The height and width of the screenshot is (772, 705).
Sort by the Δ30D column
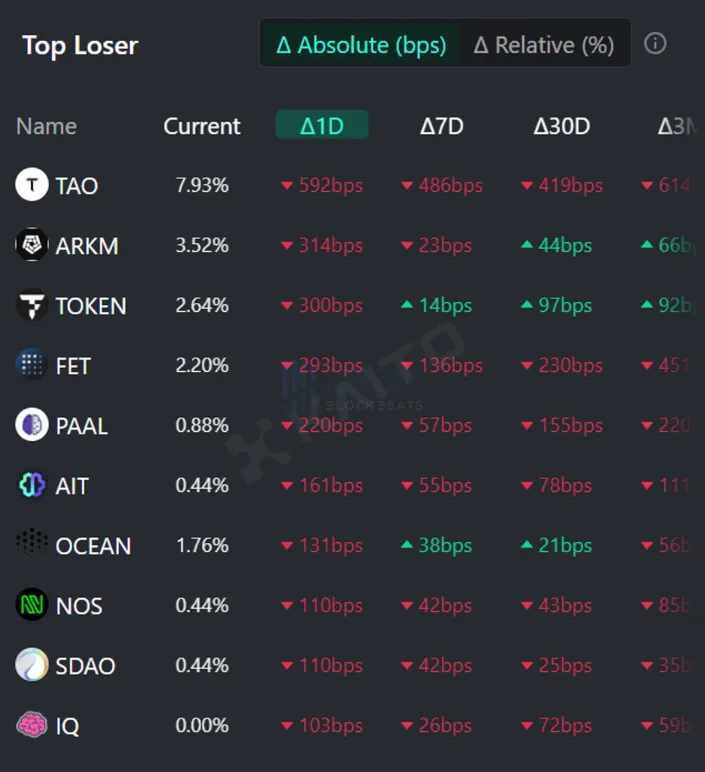click(x=562, y=126)
